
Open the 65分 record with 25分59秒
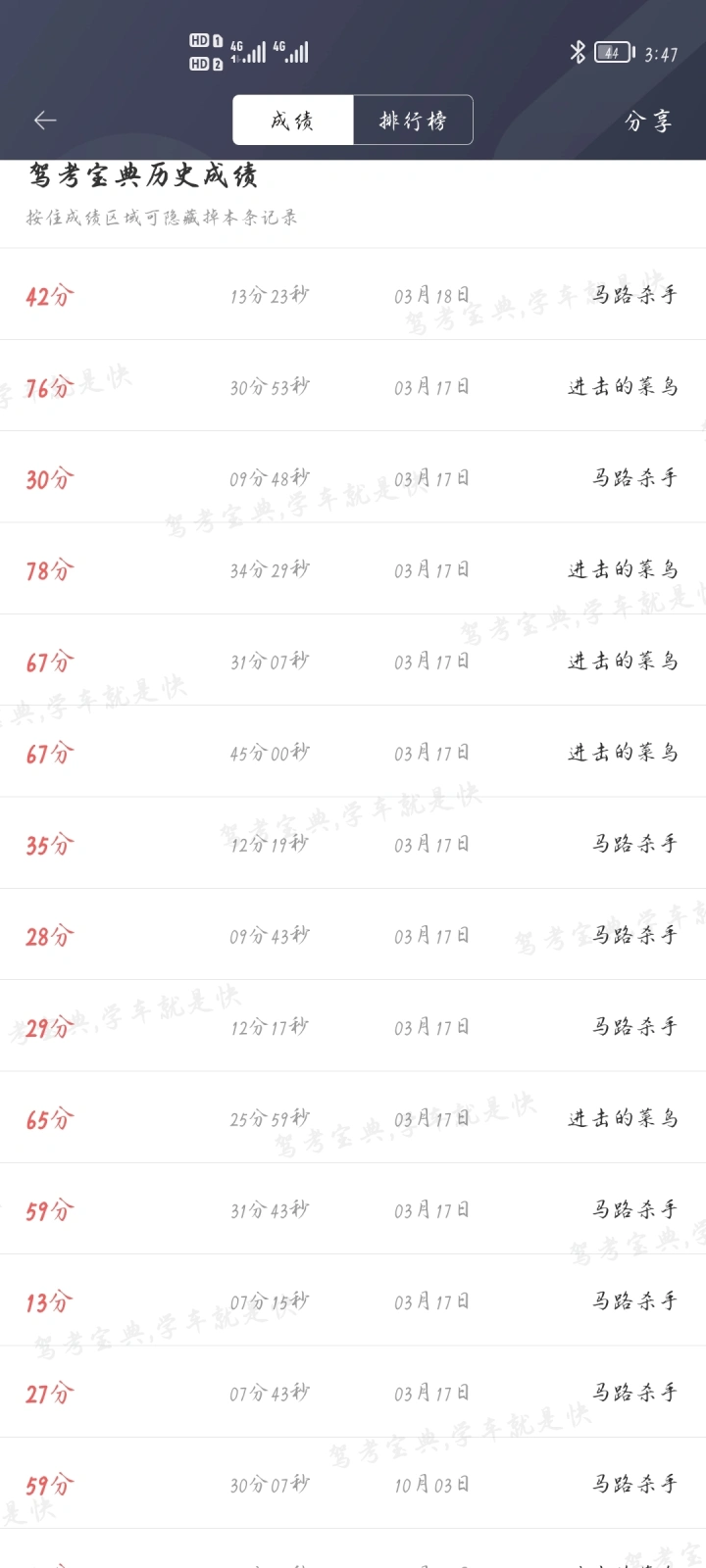353,1118
